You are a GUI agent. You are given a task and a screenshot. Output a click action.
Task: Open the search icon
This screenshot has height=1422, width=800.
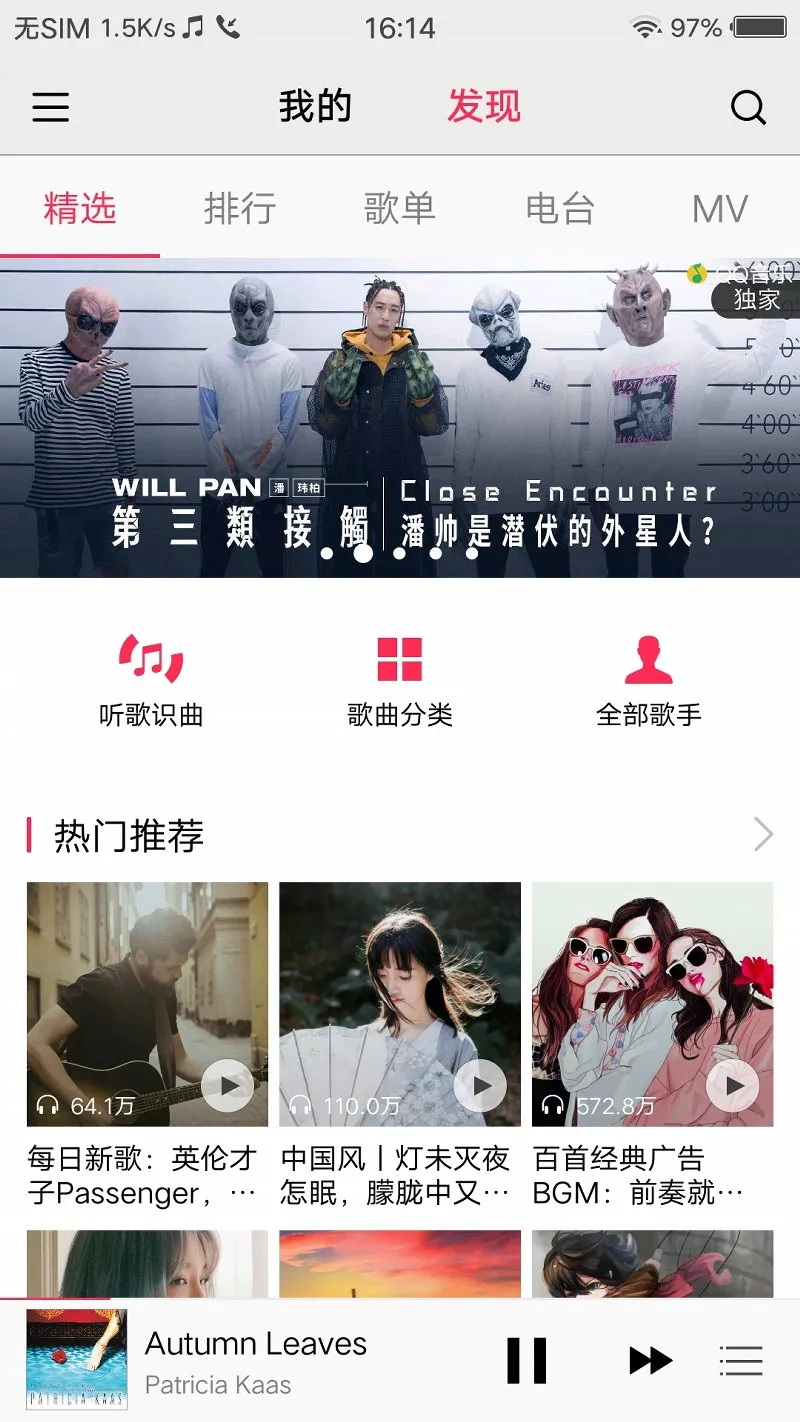748,107
